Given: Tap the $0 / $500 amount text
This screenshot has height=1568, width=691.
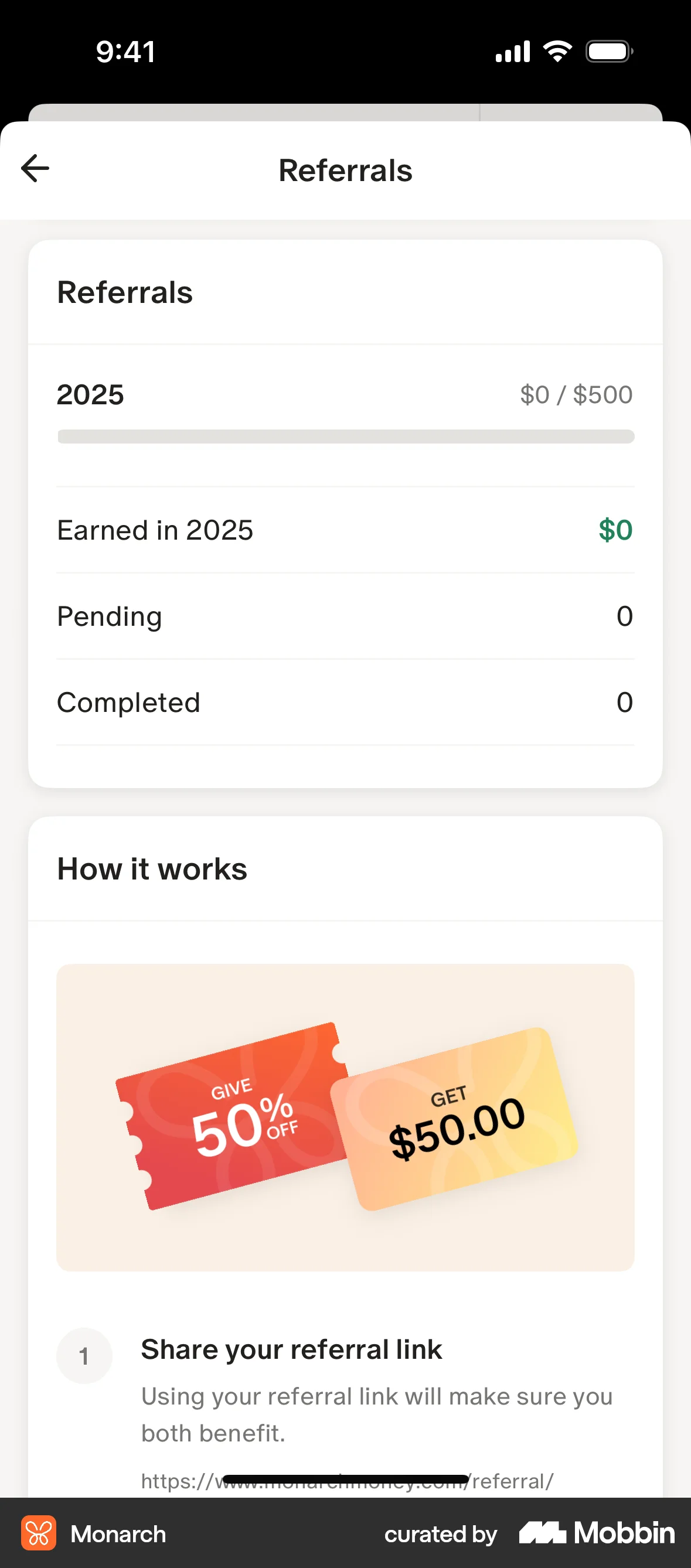Looking at the screenshot, I should point(576,394).
